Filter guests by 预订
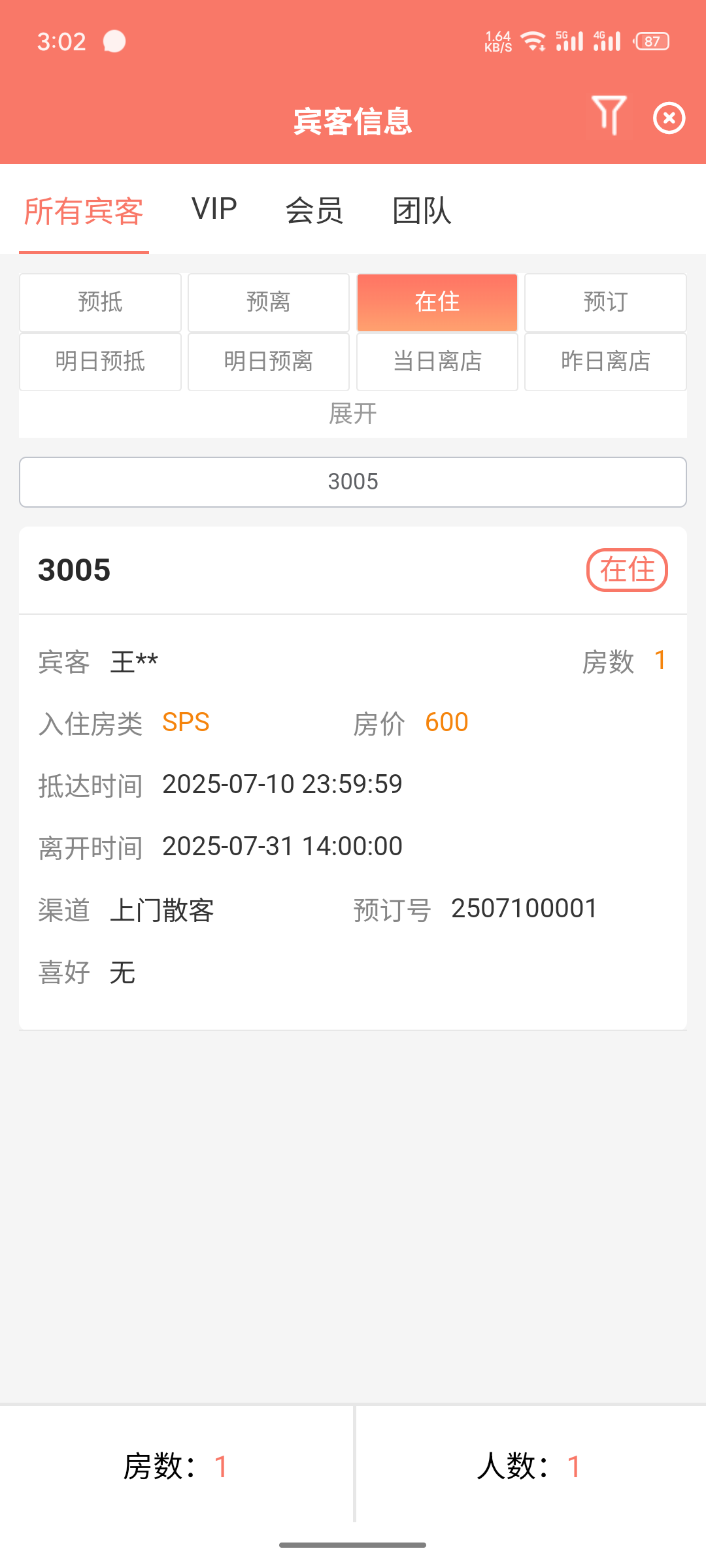Screen dimensions: 706x1568 point(605,302)
